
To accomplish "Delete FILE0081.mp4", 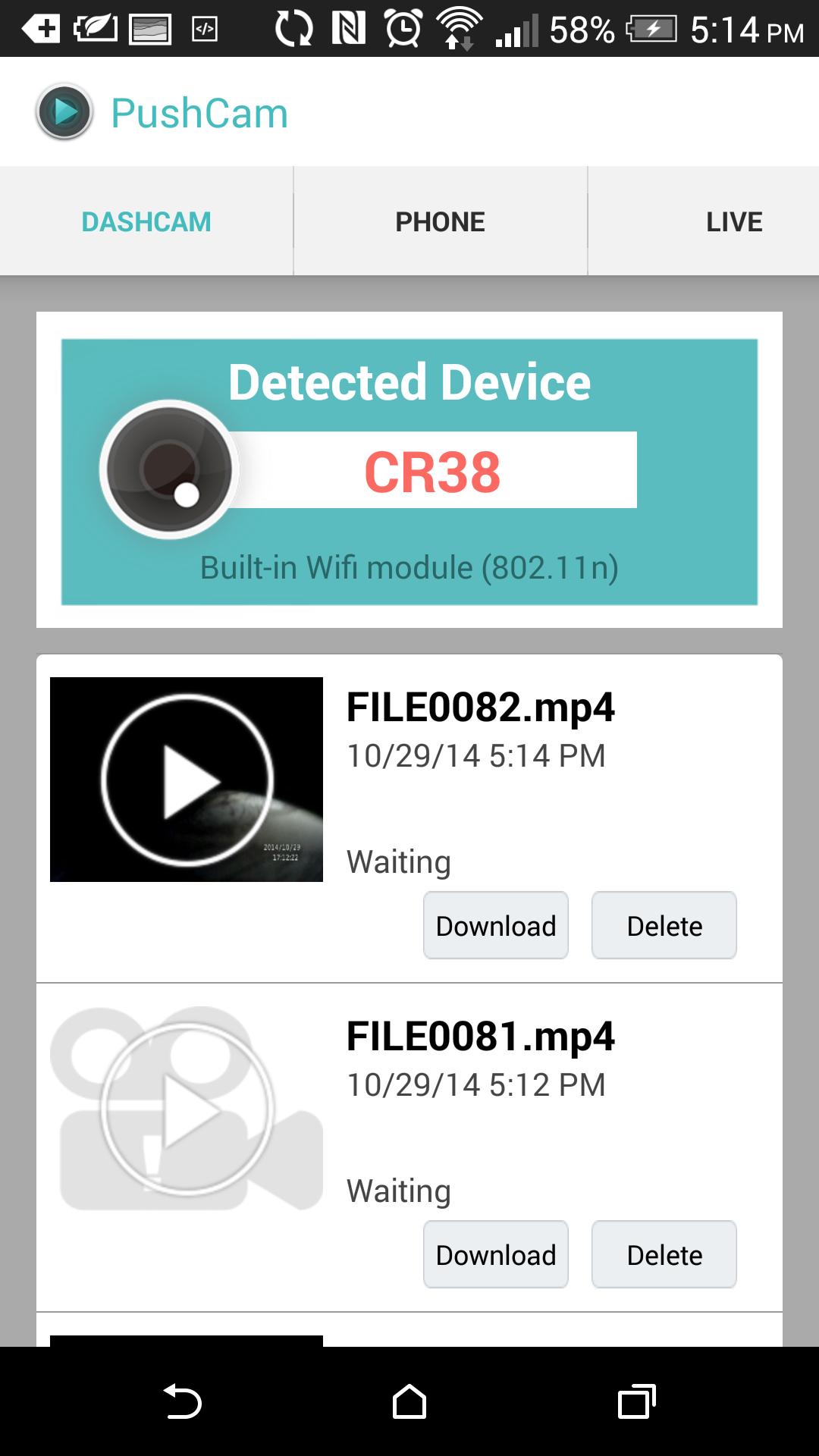I will [x=664, y=1255].
